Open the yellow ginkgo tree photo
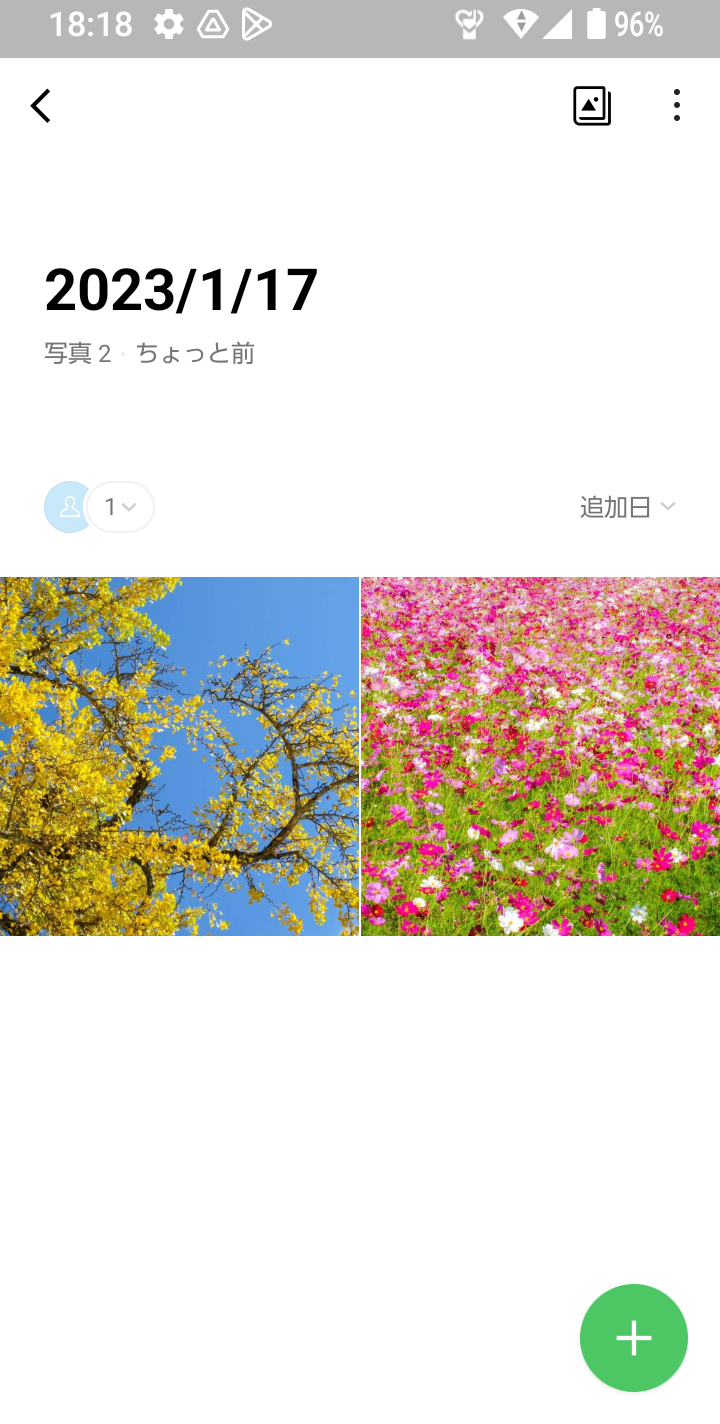The width and height of the screenshot is (720, 1424). [179, 756]
